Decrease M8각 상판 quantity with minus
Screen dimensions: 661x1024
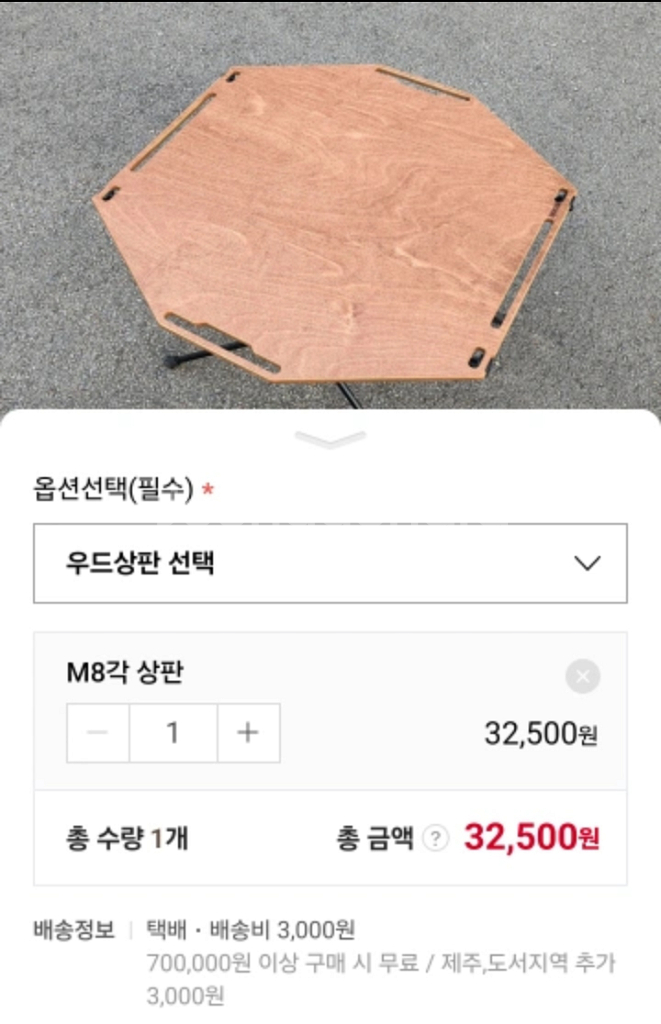98,733
